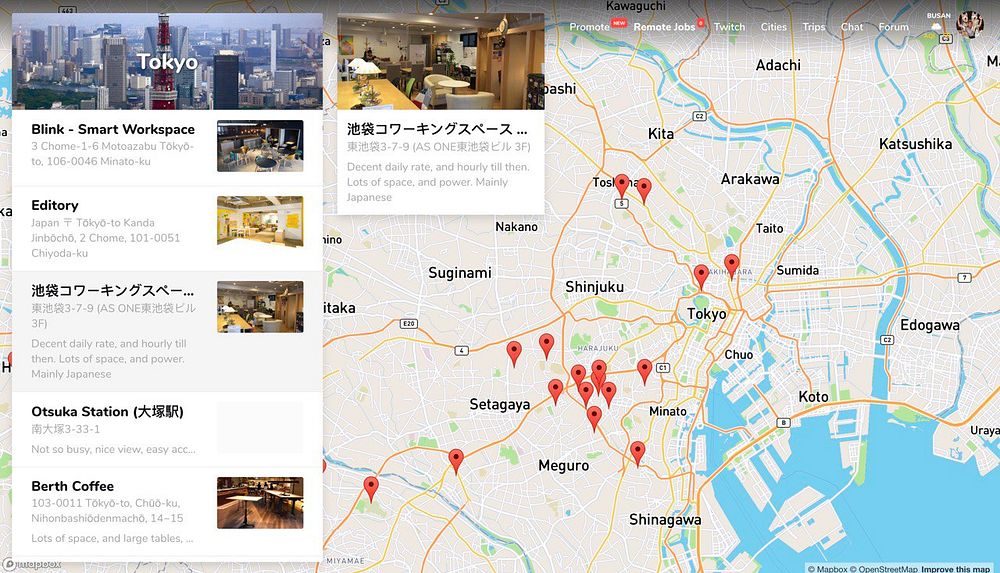
Task: Select the 池袋コワーキングスペース row in the list
Action: (112, 291)
